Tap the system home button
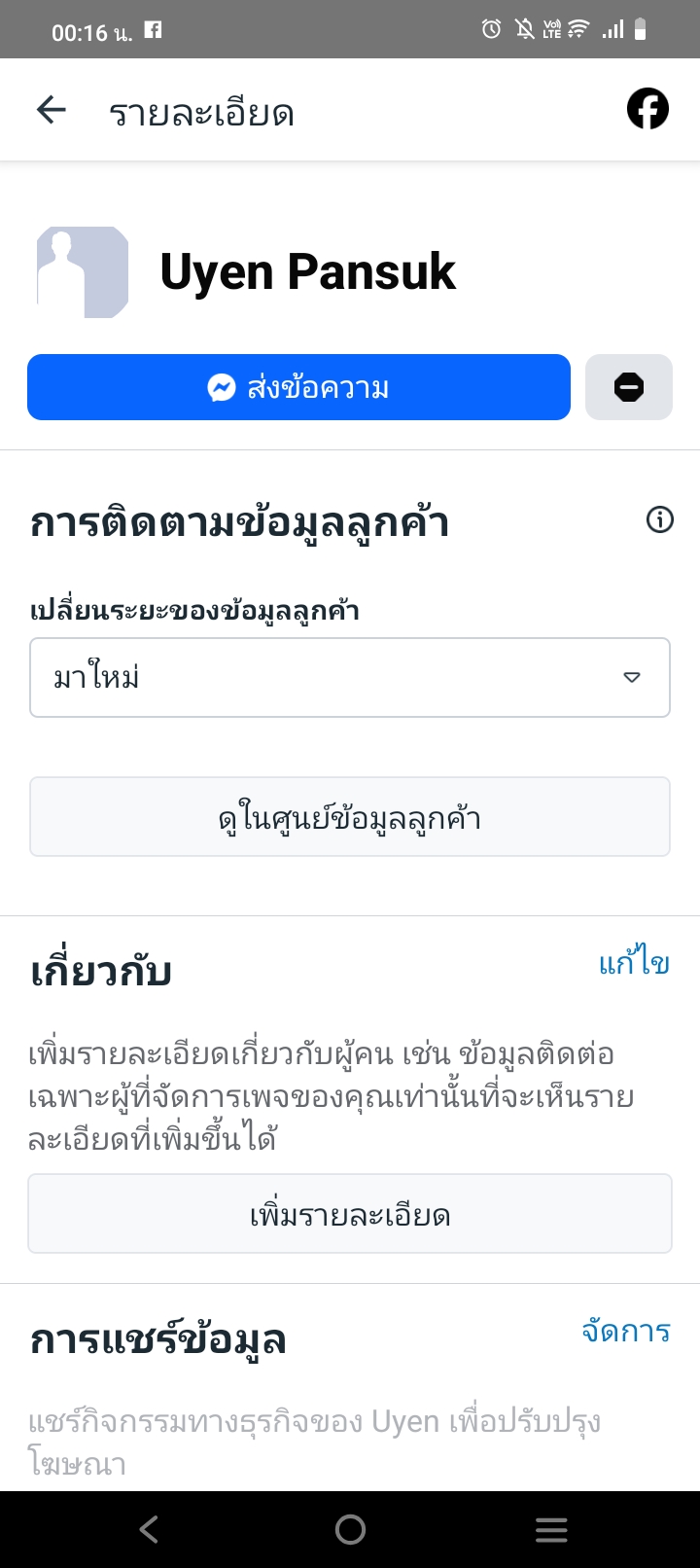700x1568 pixels. pyautogui.click(x=350, y=1529)
